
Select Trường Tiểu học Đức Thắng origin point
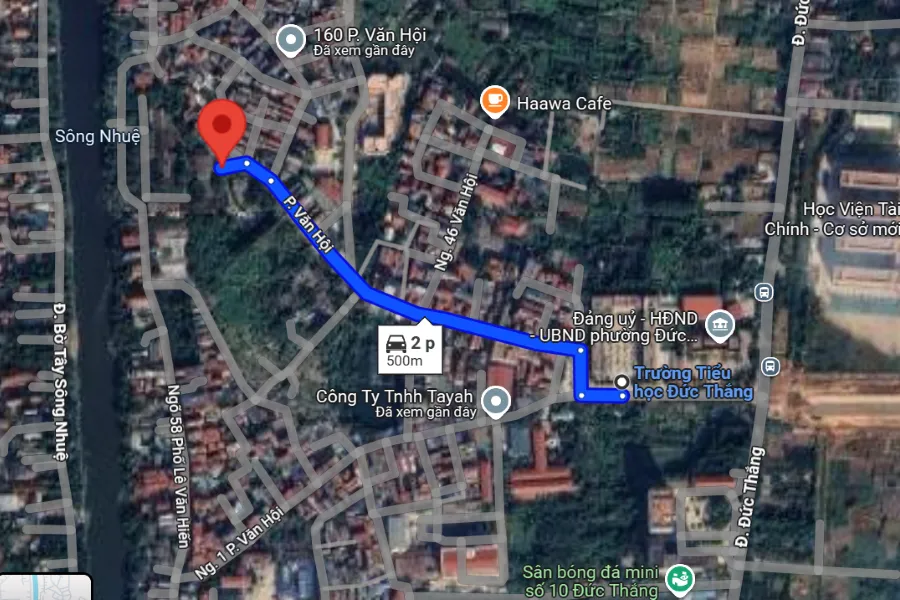point(622,381)
